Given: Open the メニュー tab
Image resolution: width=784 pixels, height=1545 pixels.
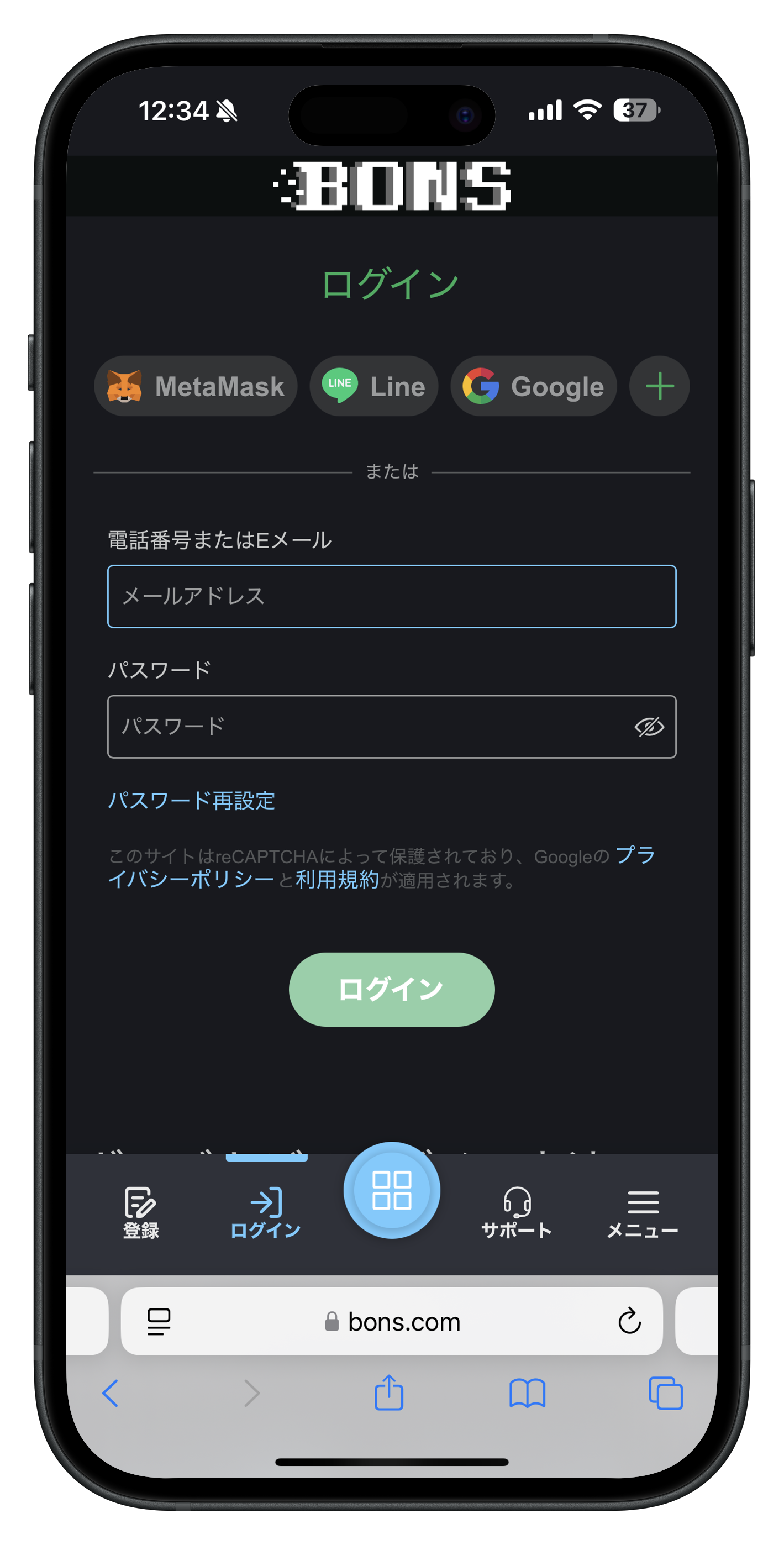Looking at the screenshot, I should [x=643, y=1213].
